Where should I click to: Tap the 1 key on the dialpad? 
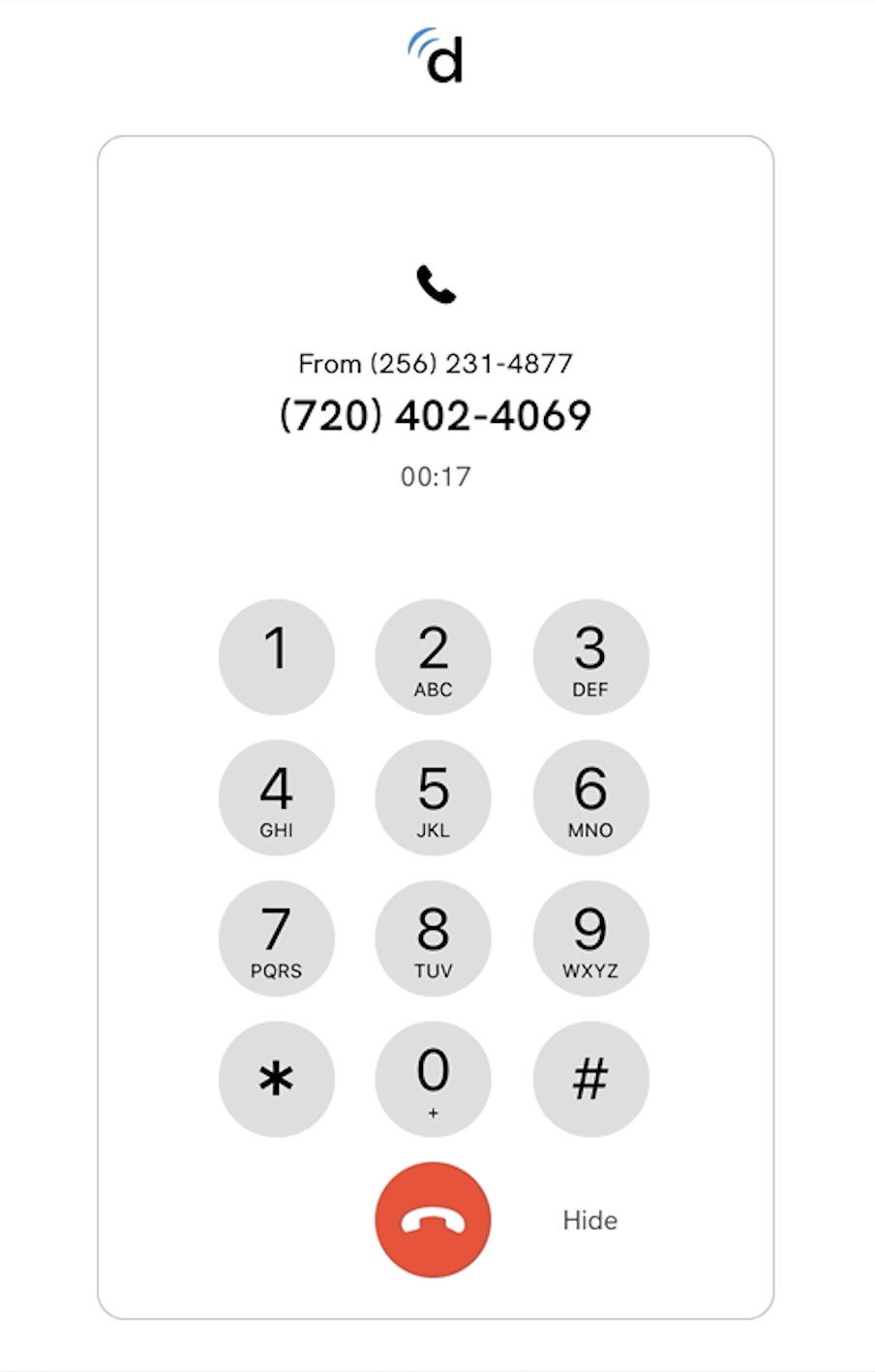[277, 657]
